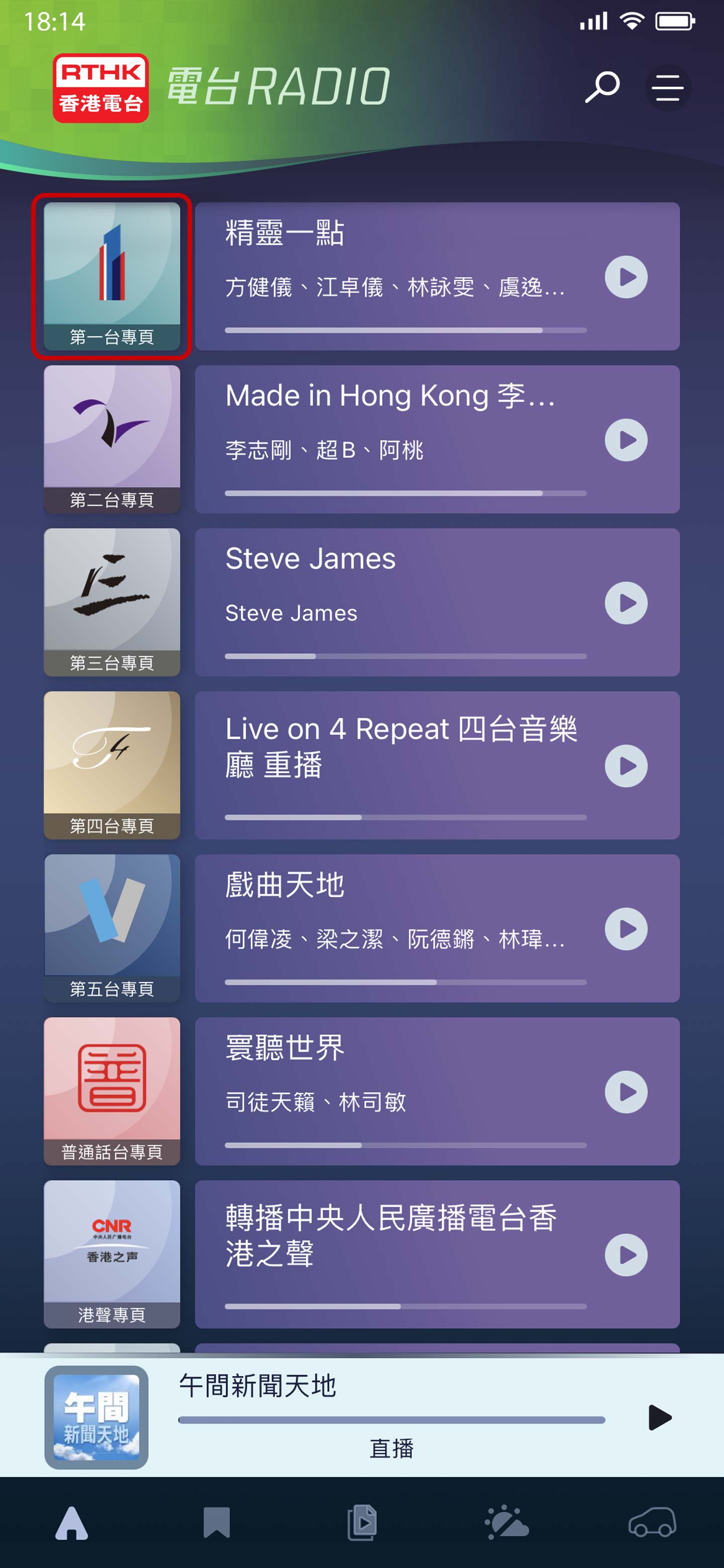
Task: Open 普通話台專頁 station page
Action: pos(112,1092)
